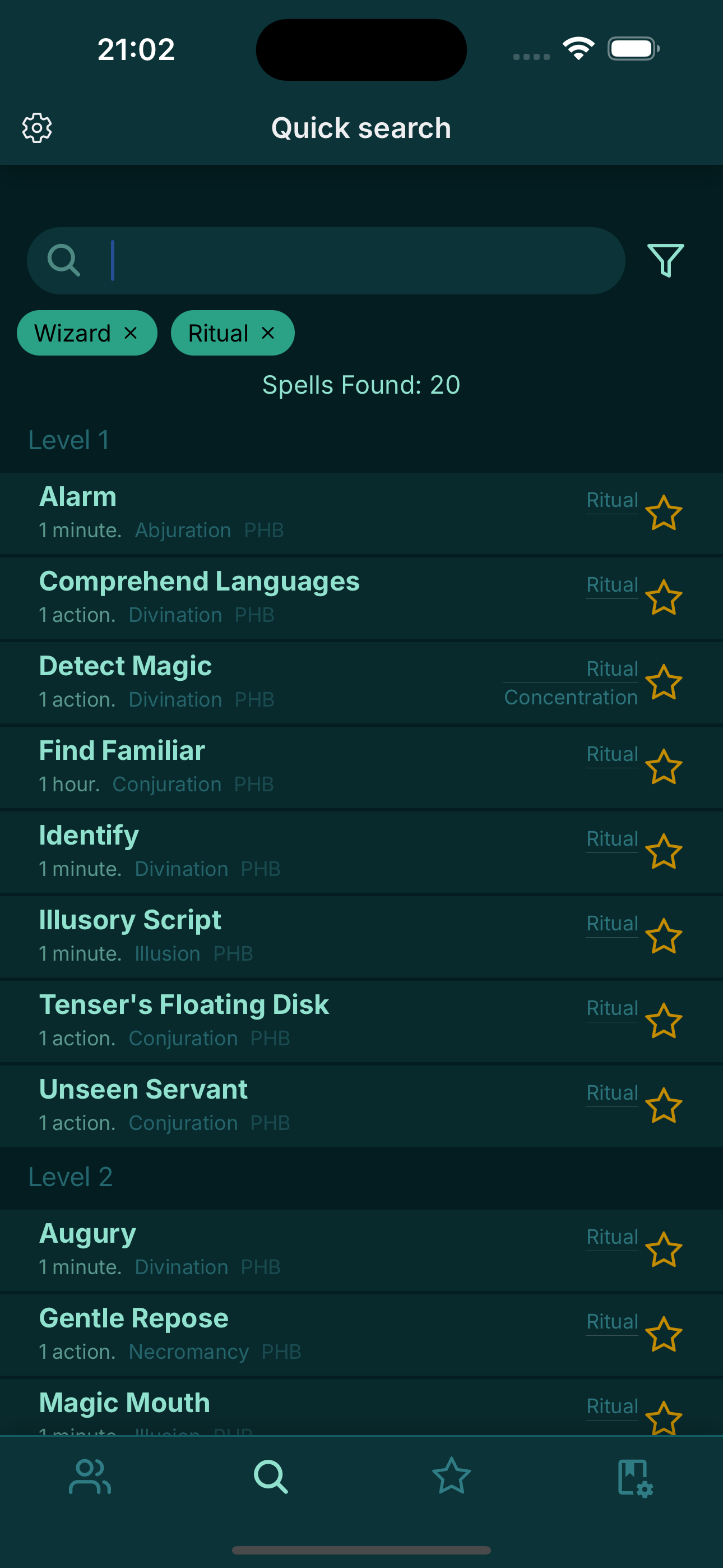Dismiss the Ritual filter chip
This screenshot has width=723, height=1568.
tap(268, 333)
